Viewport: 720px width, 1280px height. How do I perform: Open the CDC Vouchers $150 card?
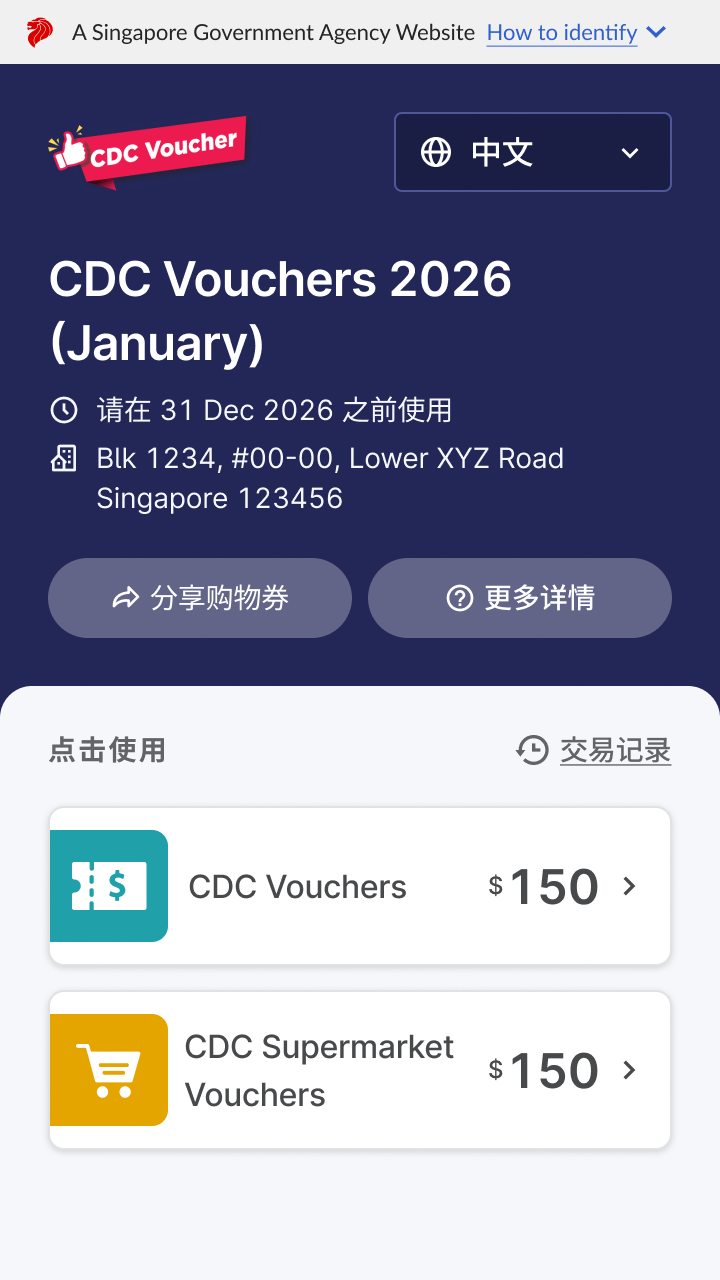(x=360, y=886)
